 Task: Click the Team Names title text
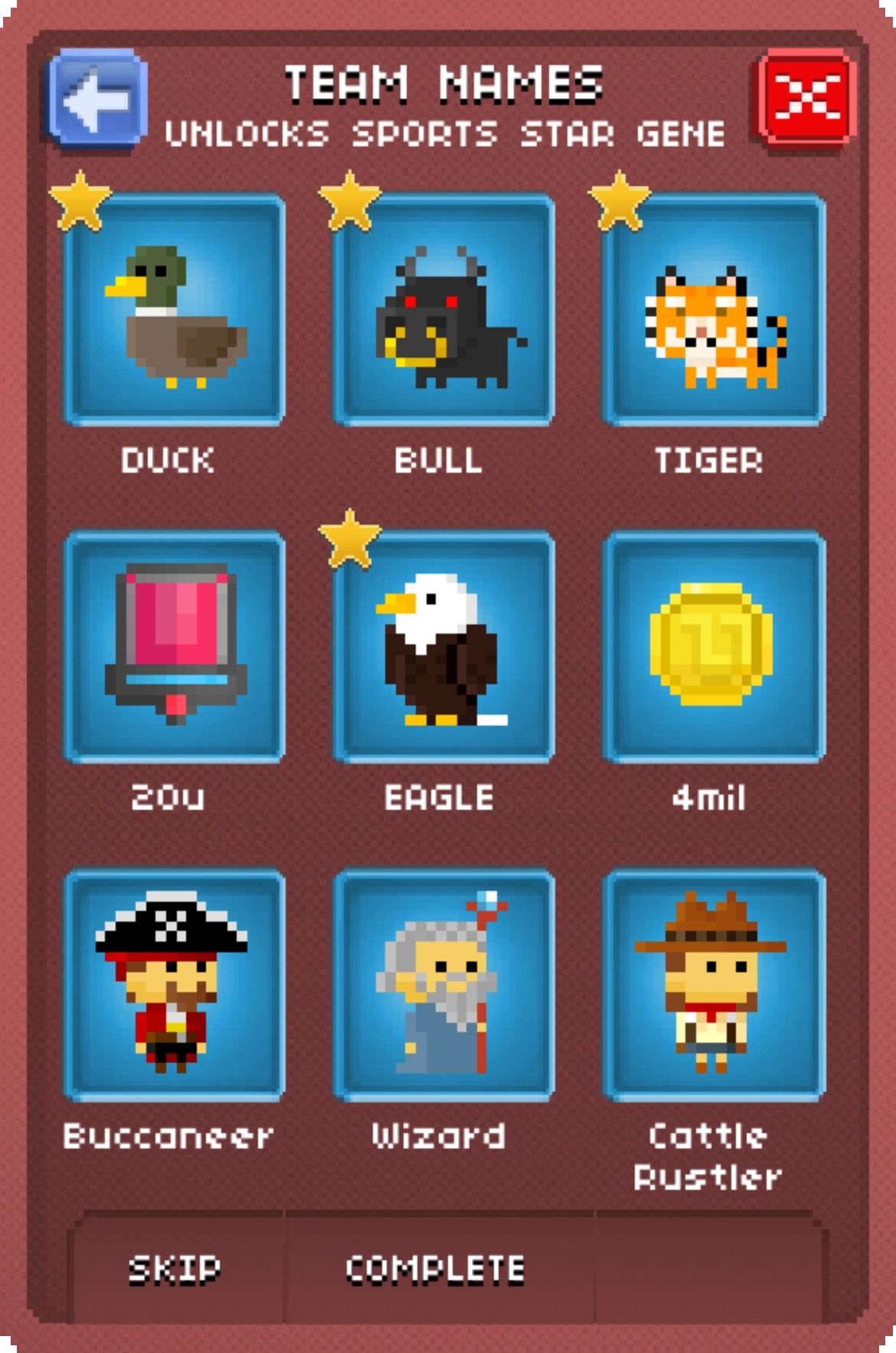tap(443, 80)
